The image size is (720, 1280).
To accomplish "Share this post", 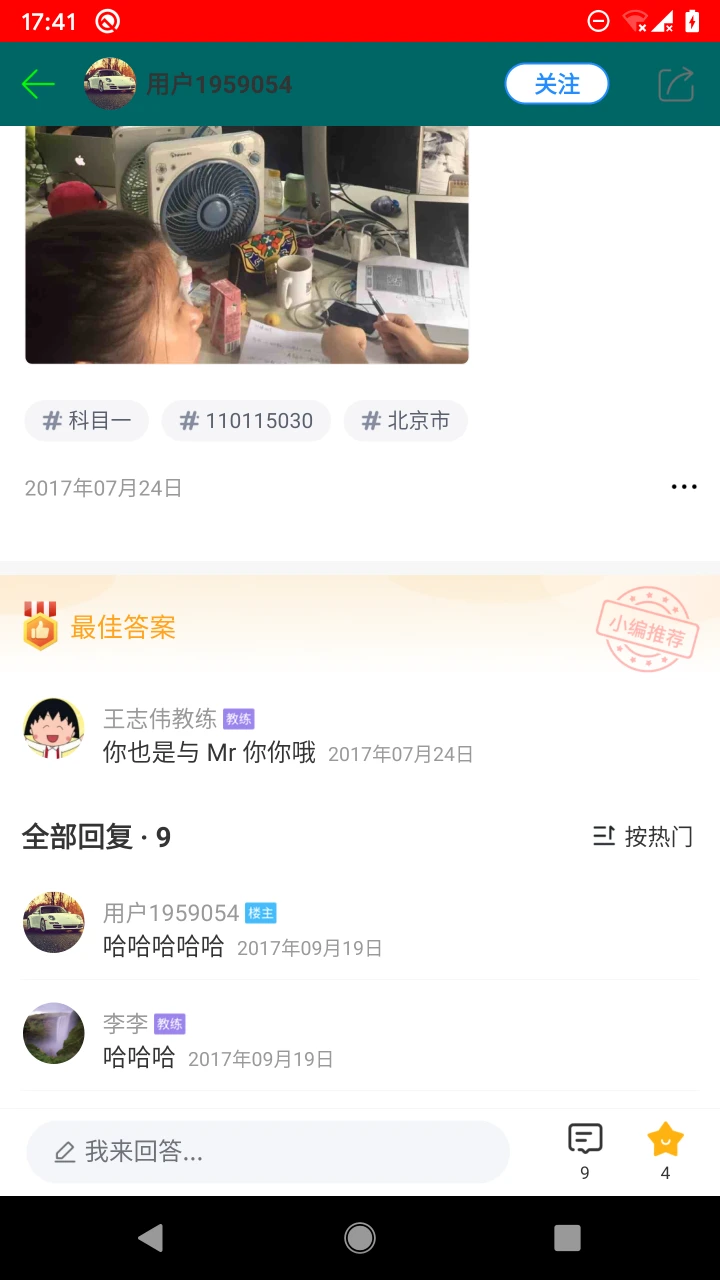I will pyautogui.click(x=676, y=84).
